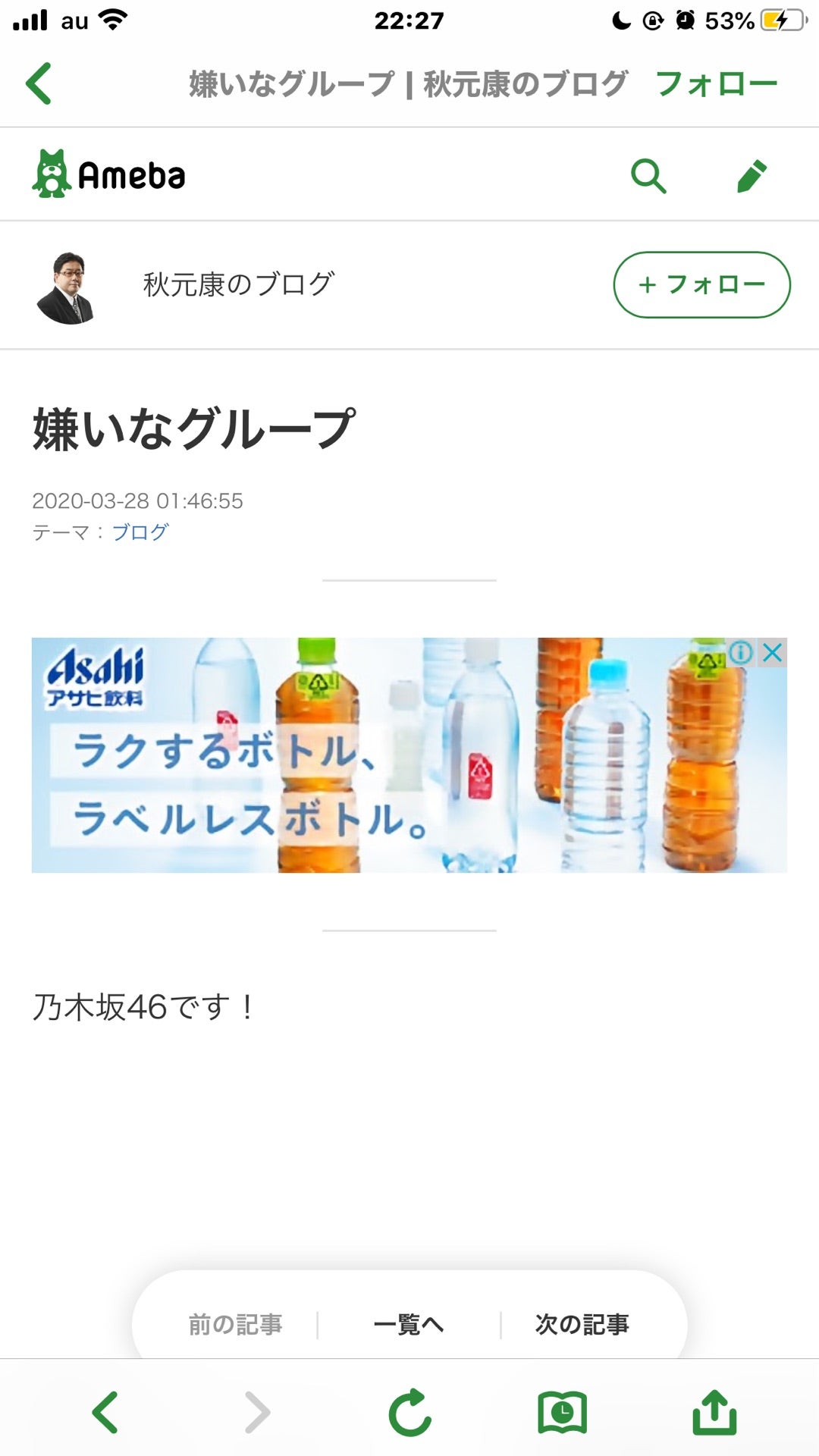Open the reading history book icon
Screen dimensions: 819x1456
tap(562, 1412)
